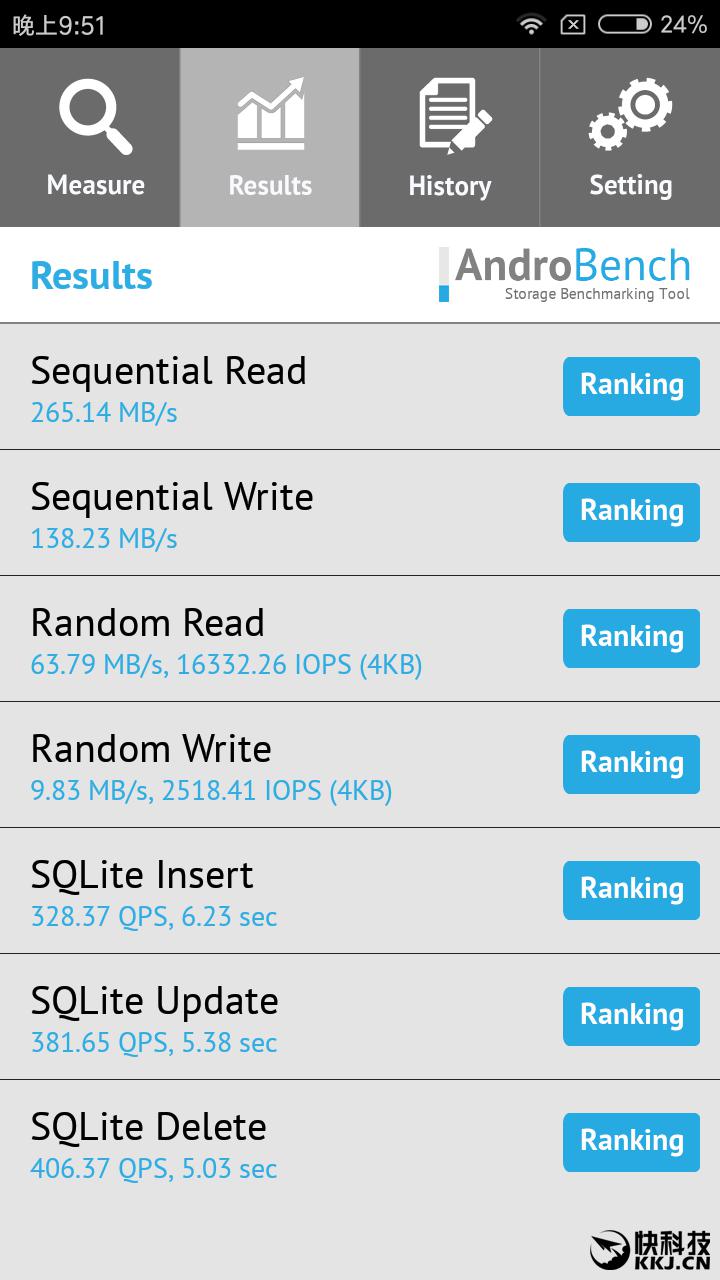The image size is (720, 1280).
Task: Open Random Write ranking
Action: (x=631, y=764)
